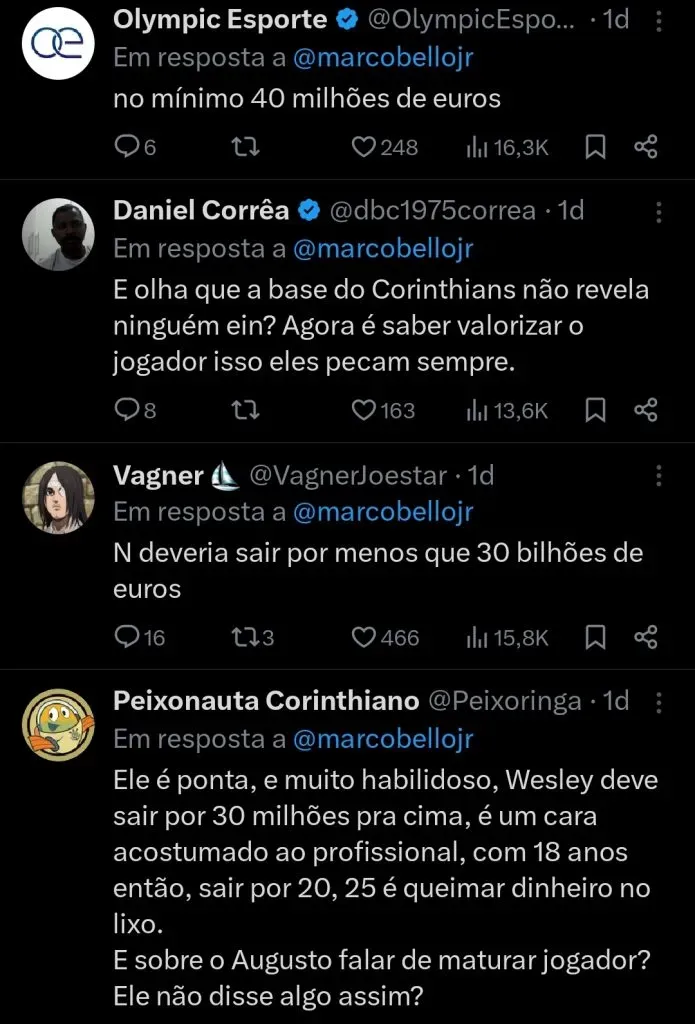The height and width of the screenshot is (1024, 695).
Task: Repost Daniel Corrêa's reply
Action: coord(245,410)
